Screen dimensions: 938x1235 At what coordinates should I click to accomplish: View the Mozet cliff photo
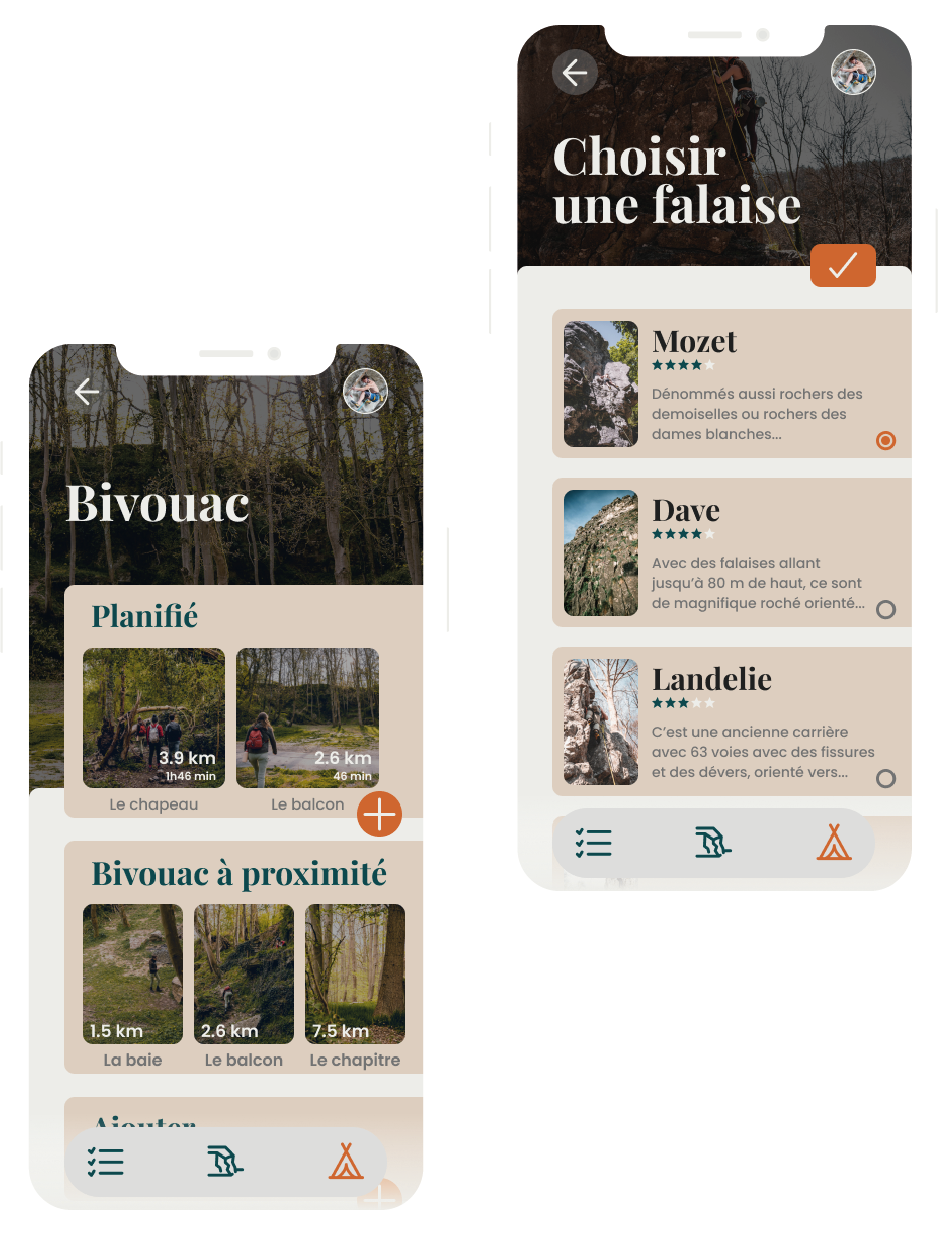coord(600,384)
